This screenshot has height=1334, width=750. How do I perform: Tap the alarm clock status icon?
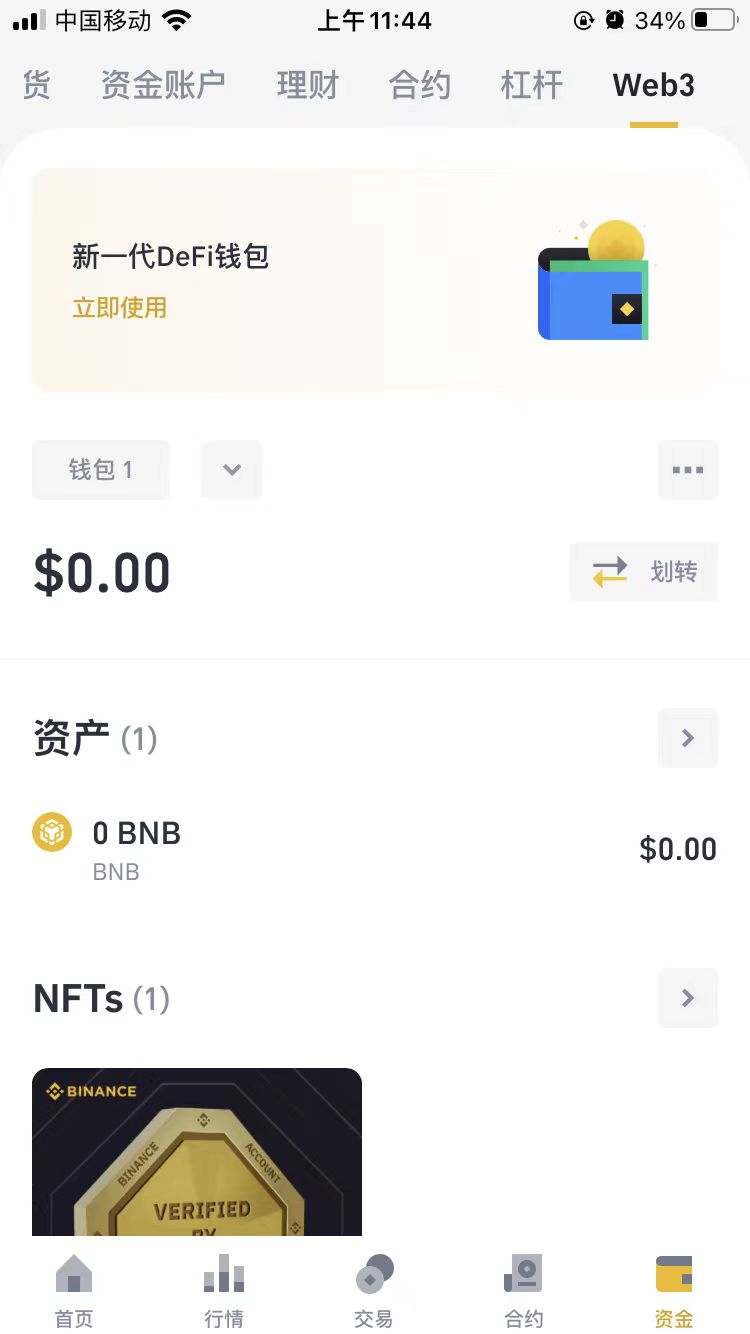[613, 18]
